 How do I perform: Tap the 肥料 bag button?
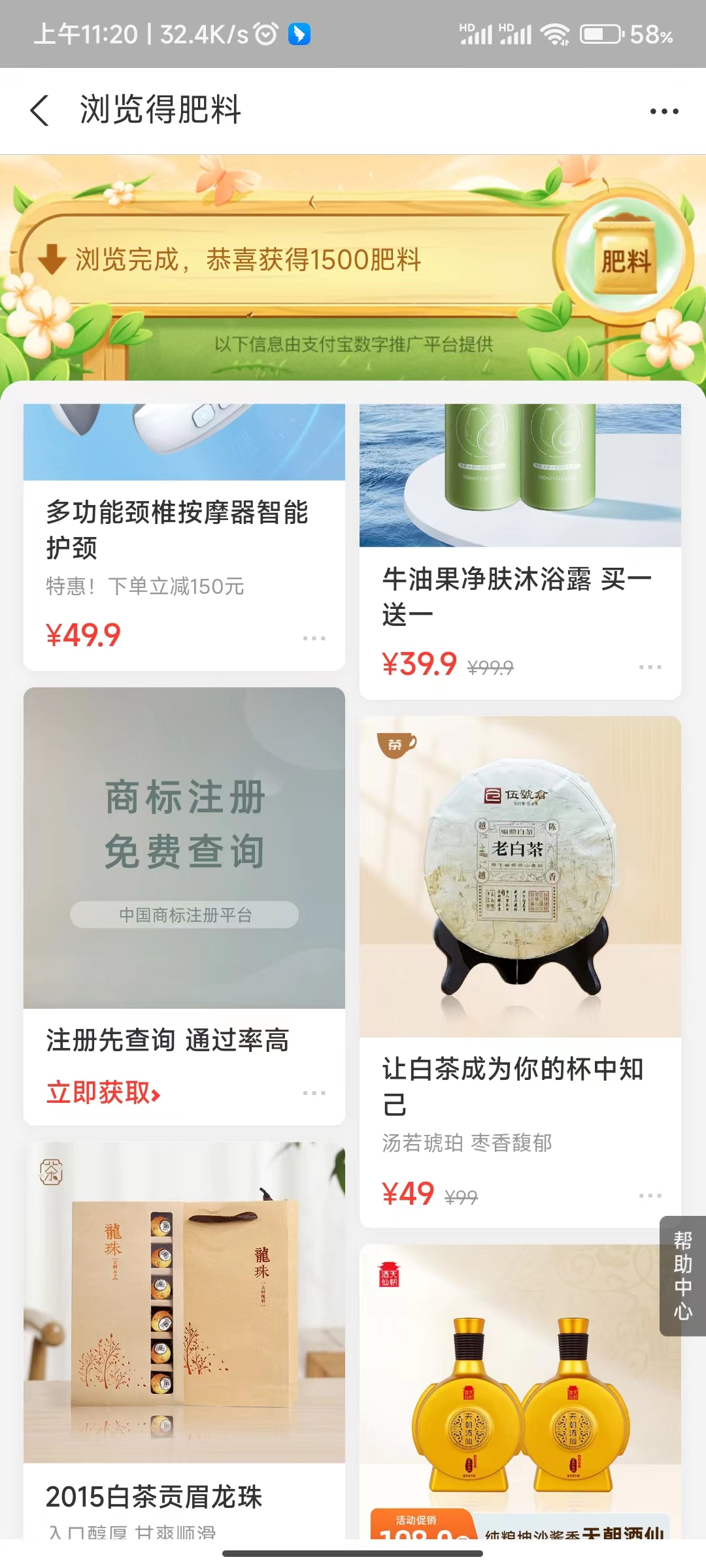626,259
